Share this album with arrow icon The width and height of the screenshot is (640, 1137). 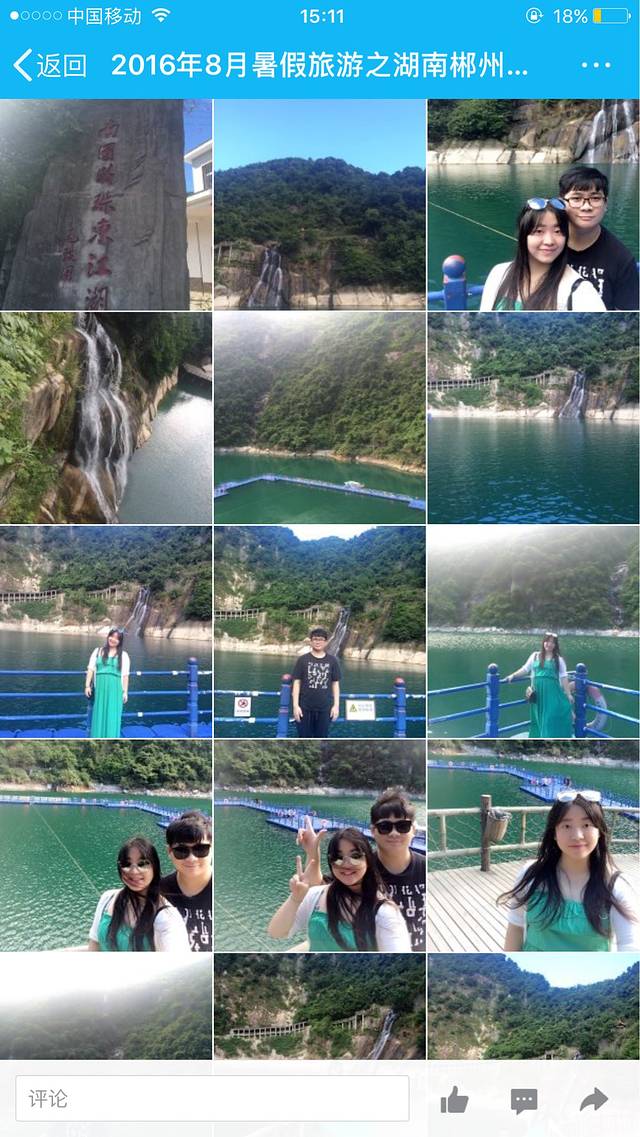(x=593, y=1100)
